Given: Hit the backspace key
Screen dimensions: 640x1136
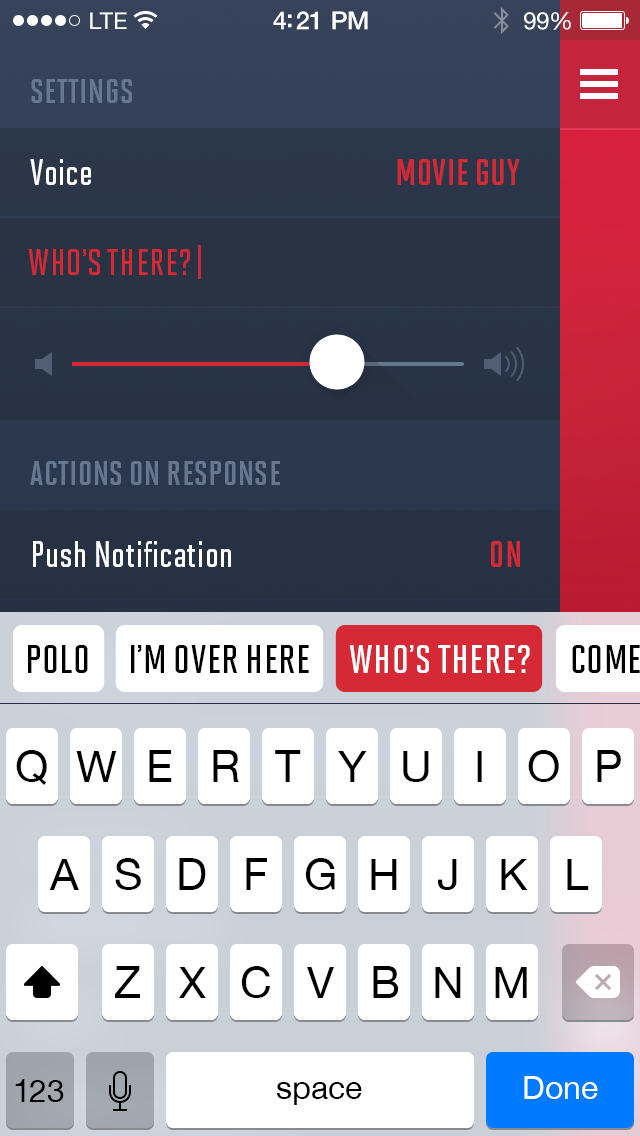Looking at the screenshot, I should (x=598, y=982).
